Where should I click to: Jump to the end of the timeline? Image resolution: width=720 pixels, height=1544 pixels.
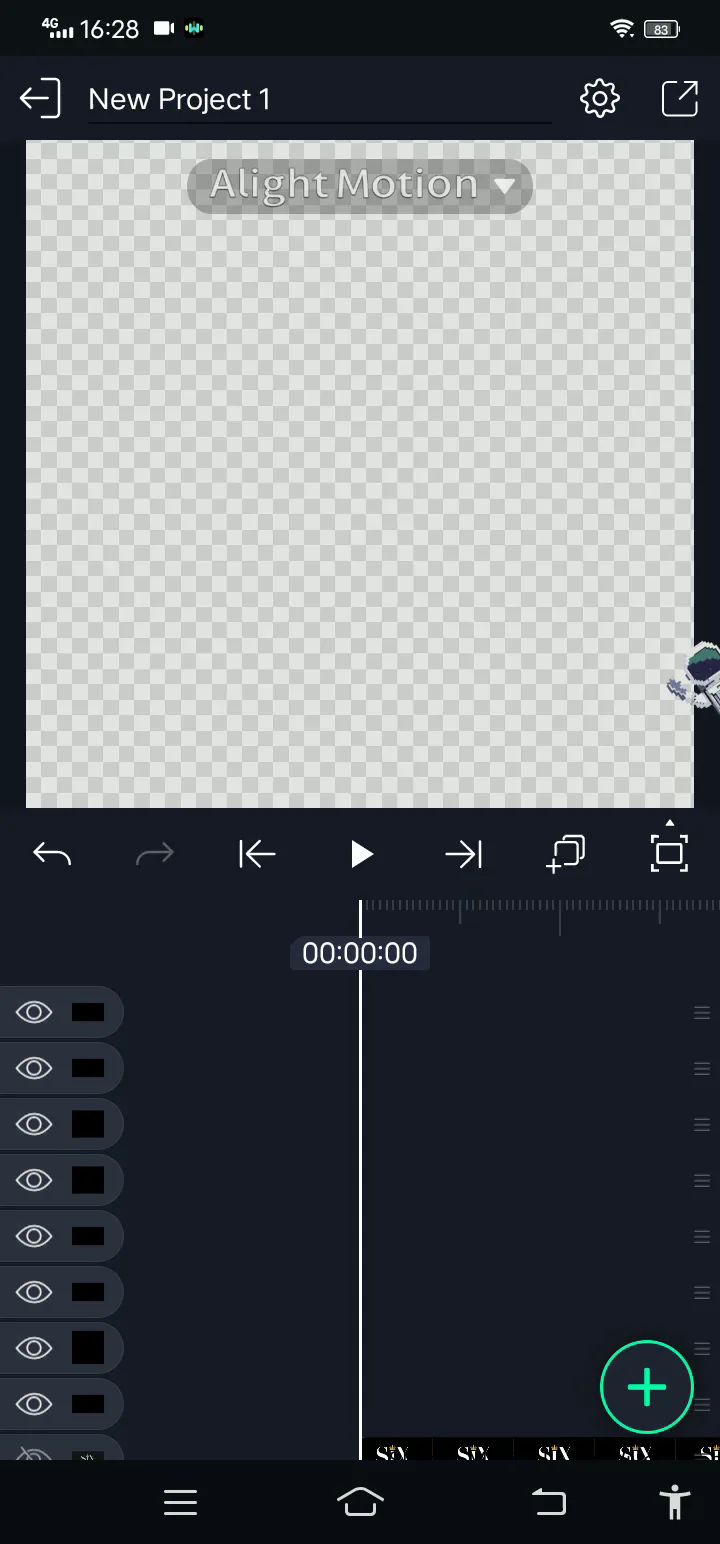[463, 854]
